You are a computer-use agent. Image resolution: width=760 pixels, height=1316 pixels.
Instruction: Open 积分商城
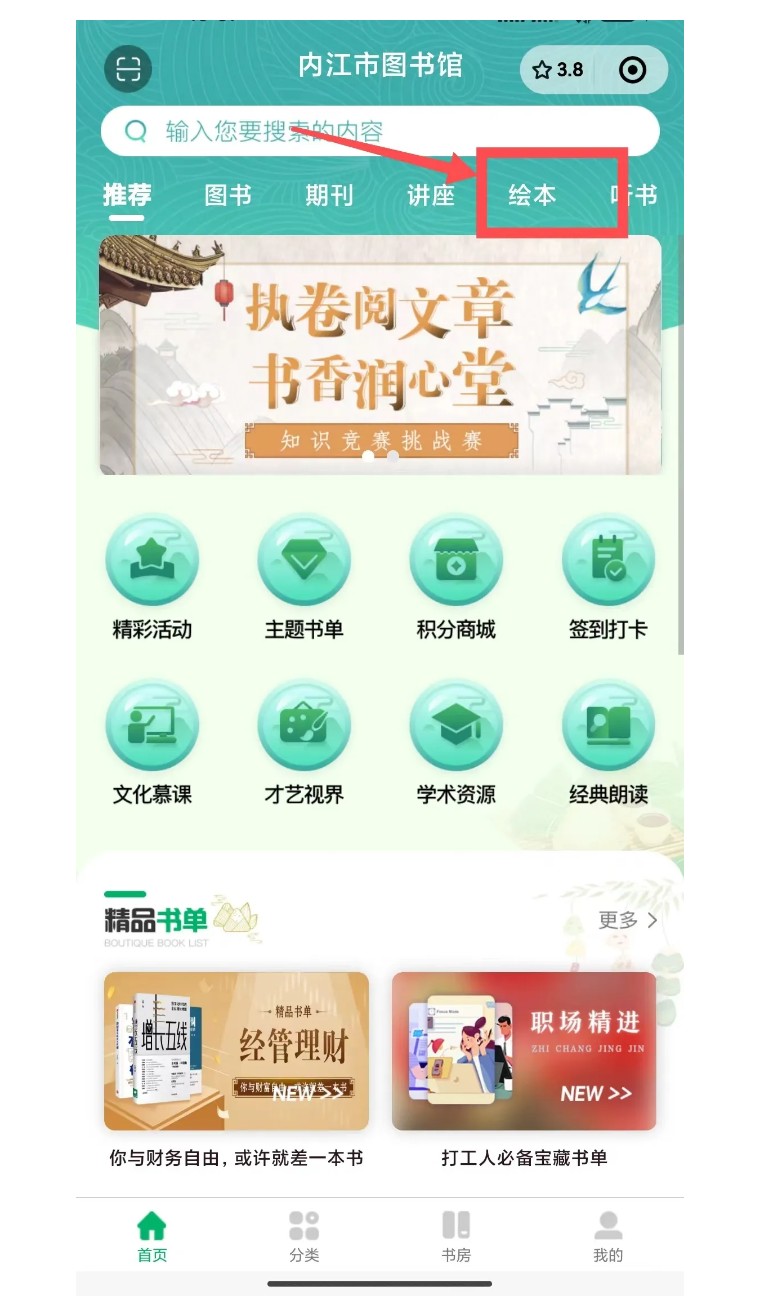pyautogui.click(x=456, y=575)
